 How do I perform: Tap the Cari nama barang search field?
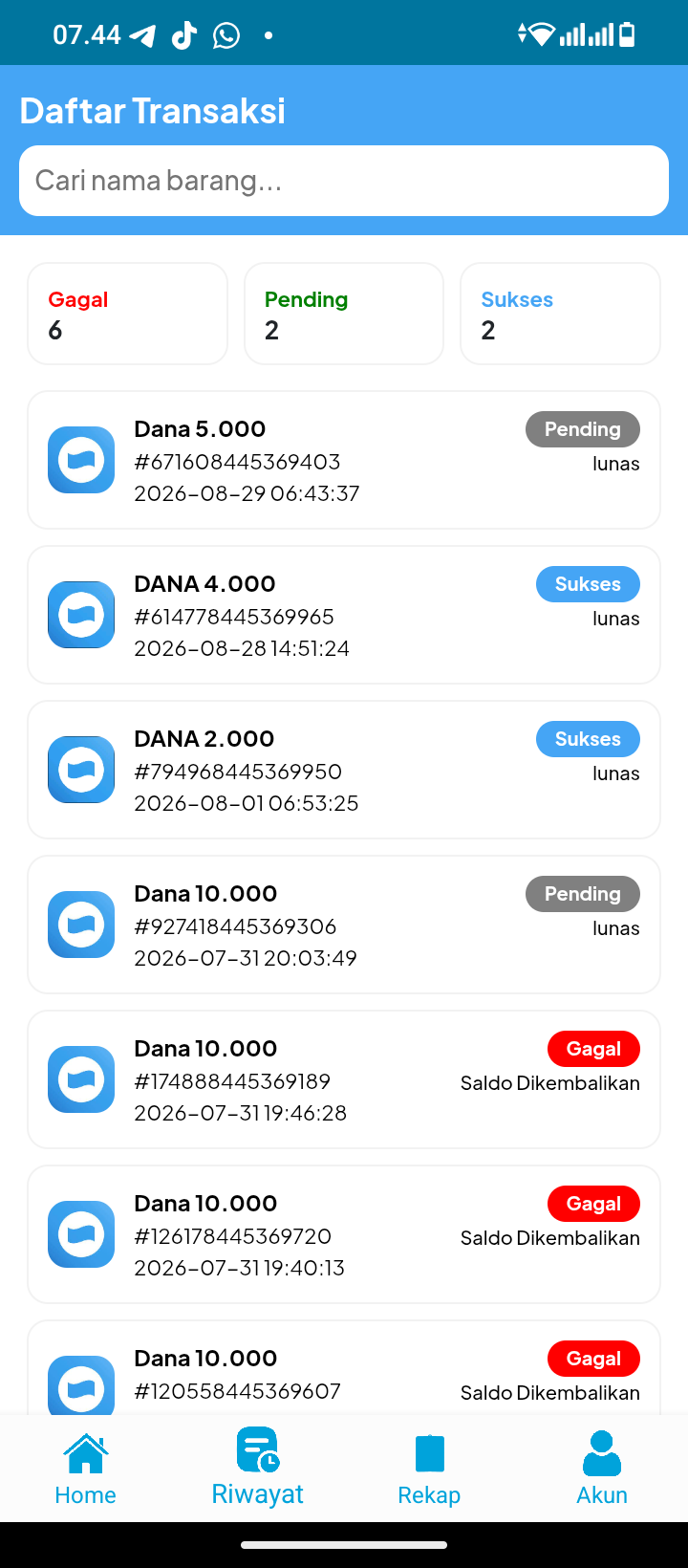pos(344,181)
